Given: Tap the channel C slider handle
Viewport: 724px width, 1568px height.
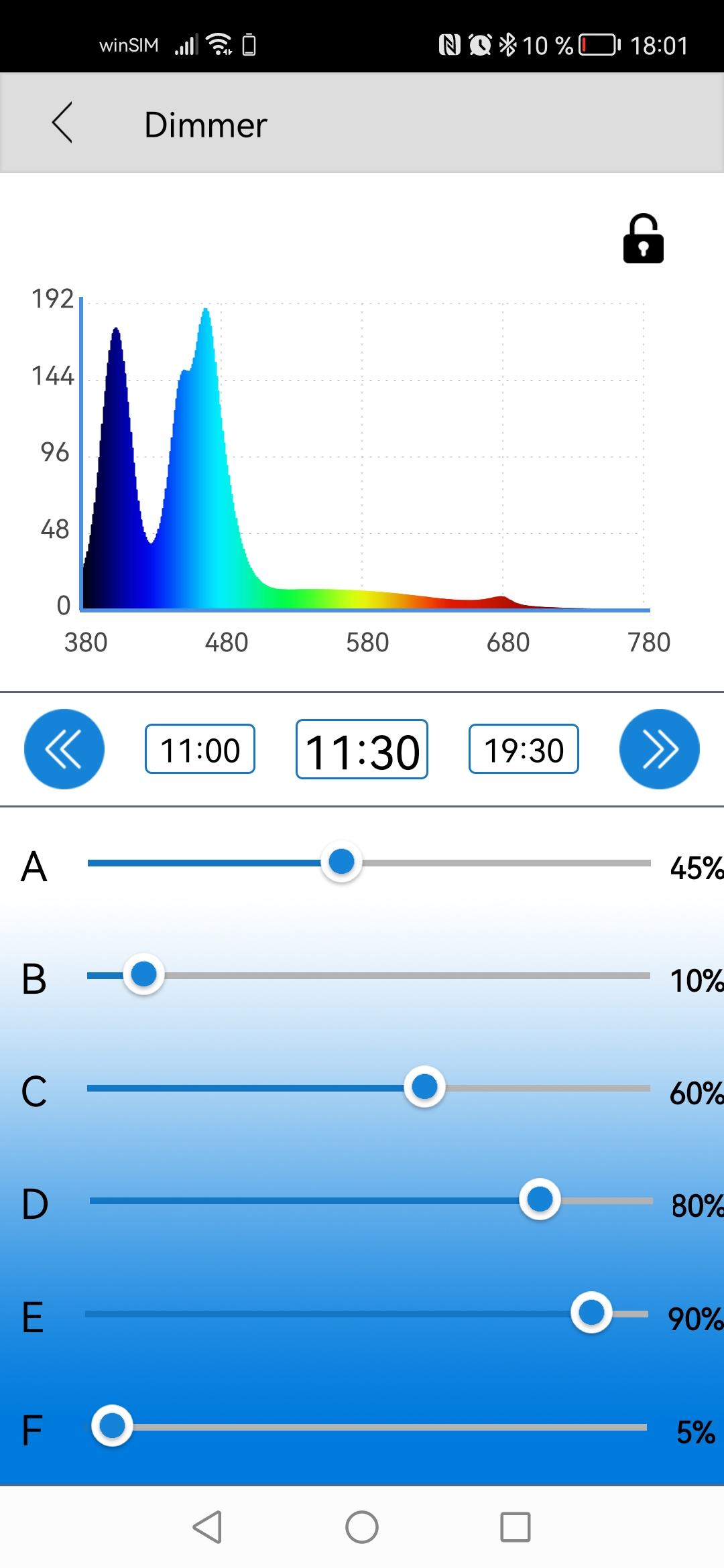Looking at the screenshot, I should coord(424,1087).
